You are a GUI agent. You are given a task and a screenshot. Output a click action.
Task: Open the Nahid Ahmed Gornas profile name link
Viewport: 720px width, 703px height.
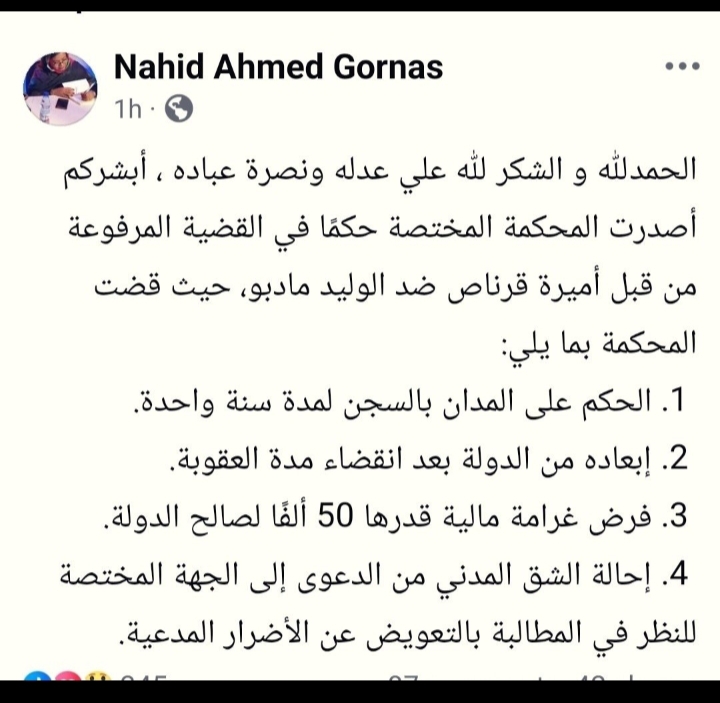point(278,67)
